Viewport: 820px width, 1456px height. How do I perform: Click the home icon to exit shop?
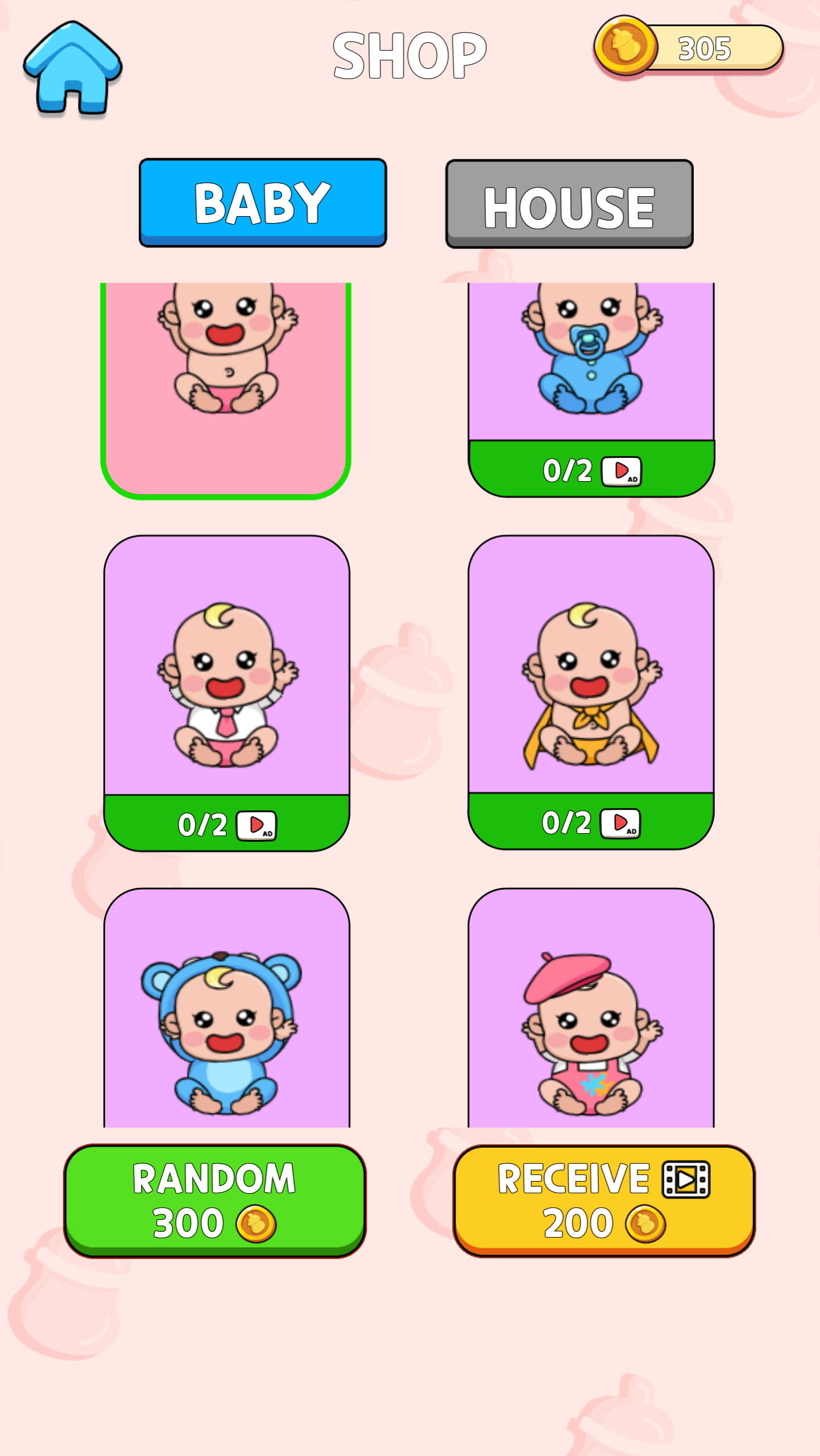(73, 68)
